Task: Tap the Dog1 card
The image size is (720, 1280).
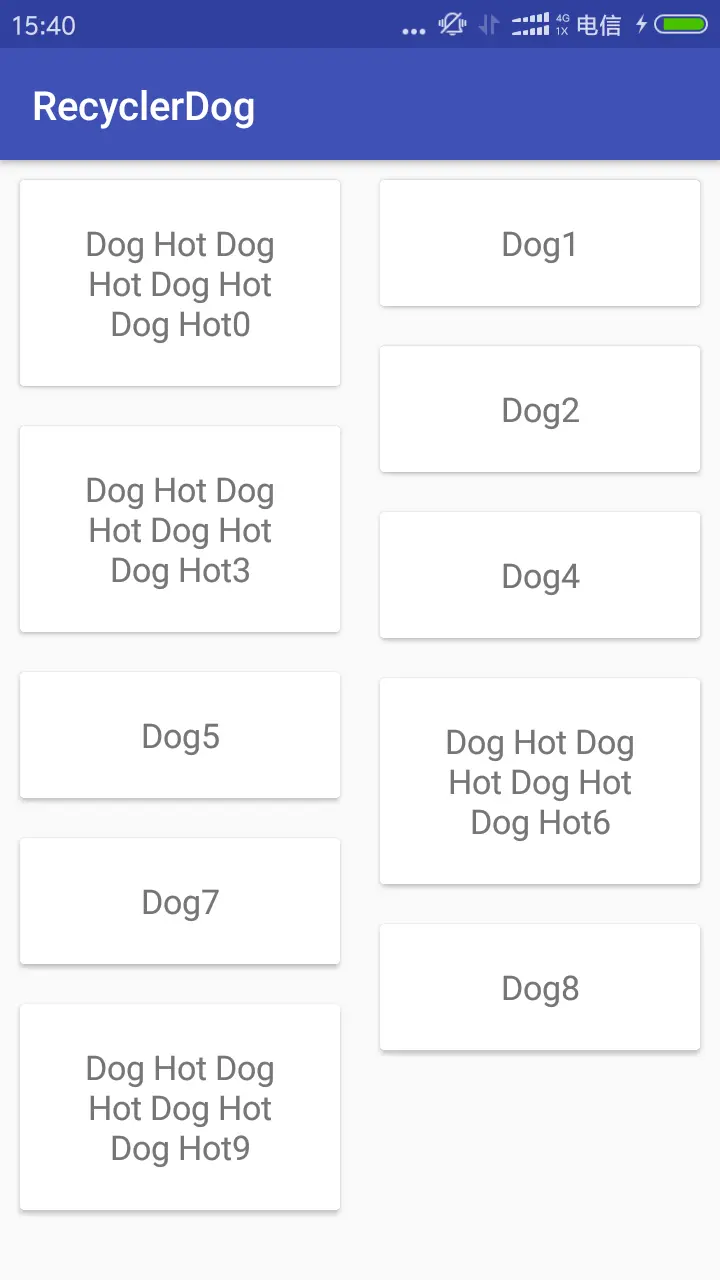Action: click(540, 244)
